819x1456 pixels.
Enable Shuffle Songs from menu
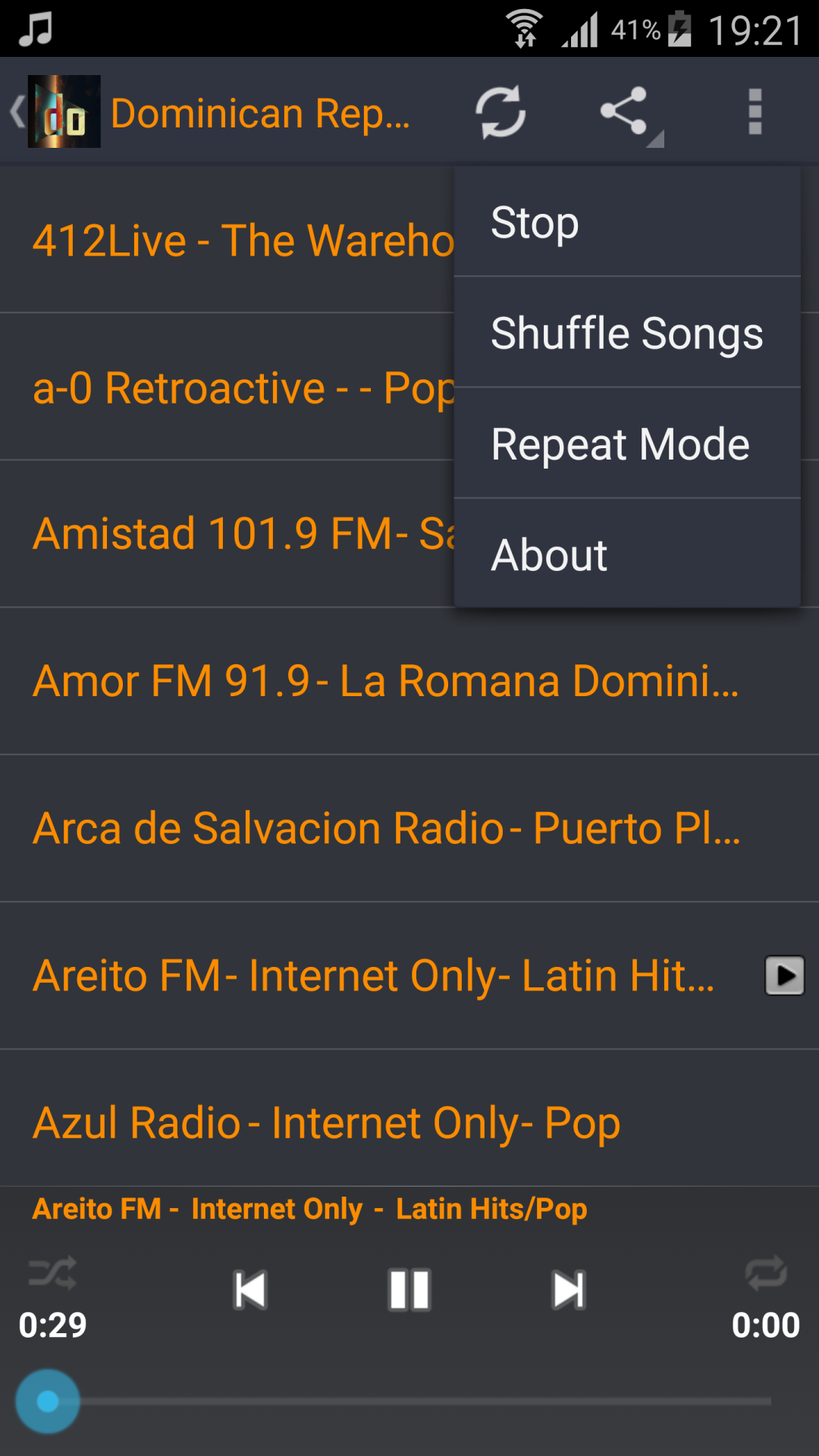coord(627,332)
